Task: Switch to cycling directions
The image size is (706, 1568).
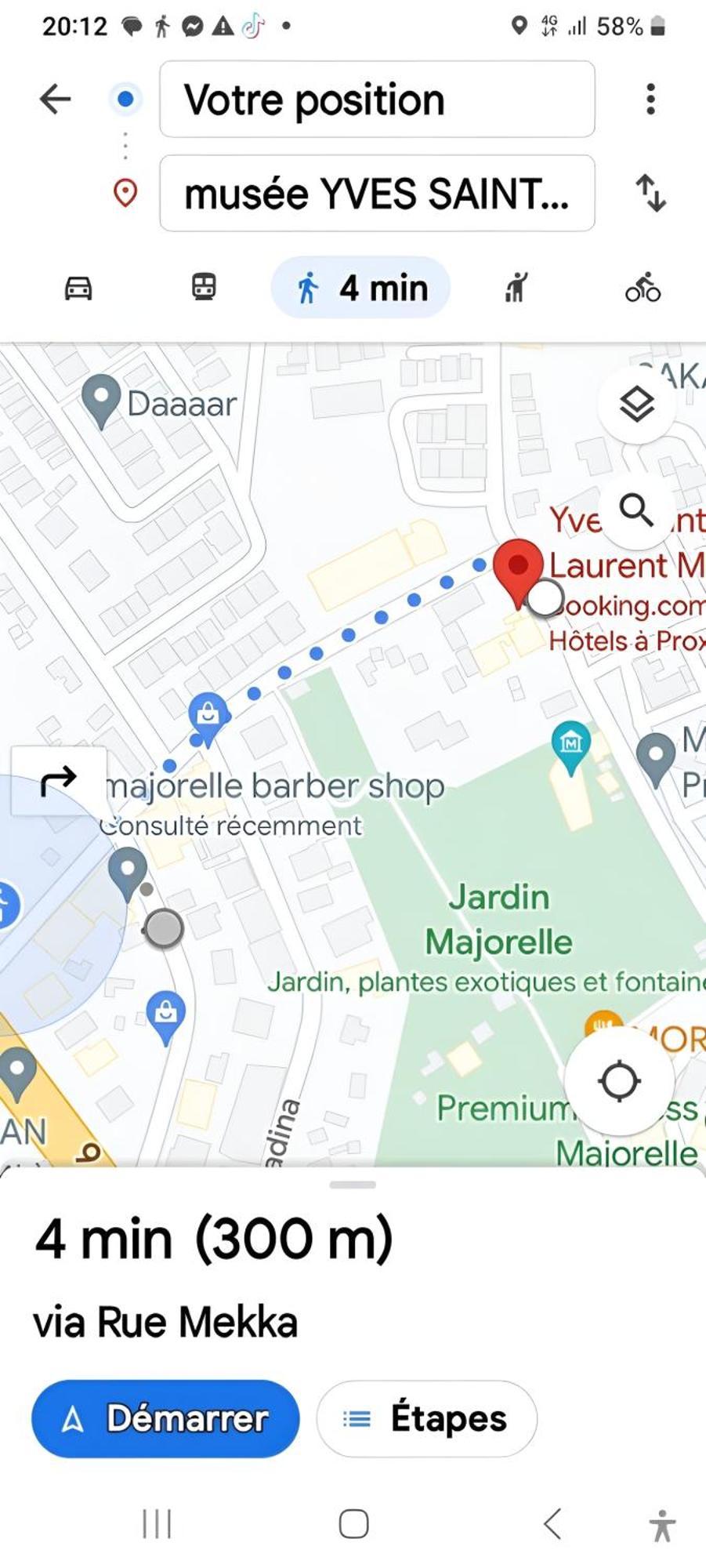Action: tap(643, 288)
